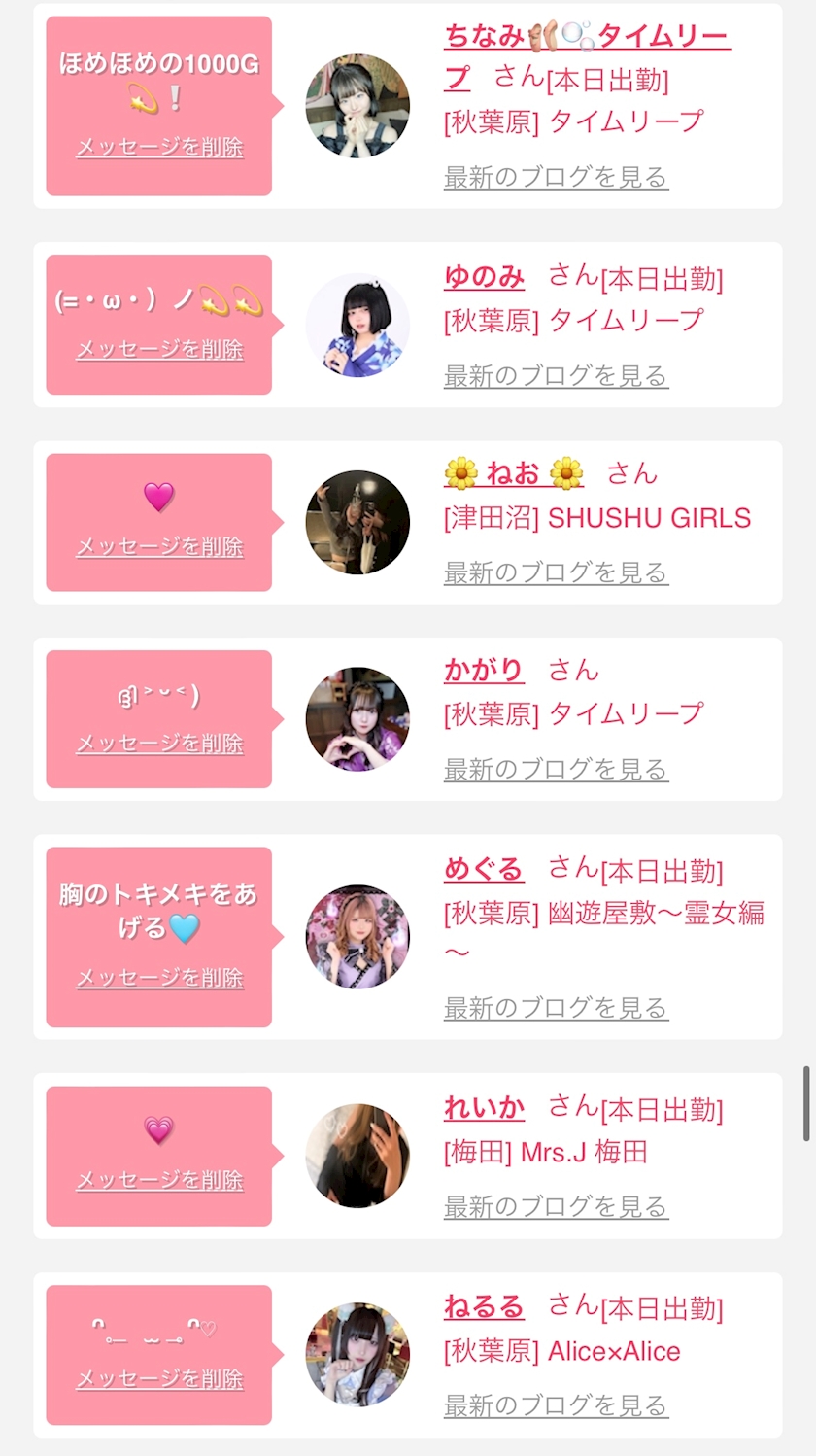View ねるる's latest blog

click(x=556, y=1405)
